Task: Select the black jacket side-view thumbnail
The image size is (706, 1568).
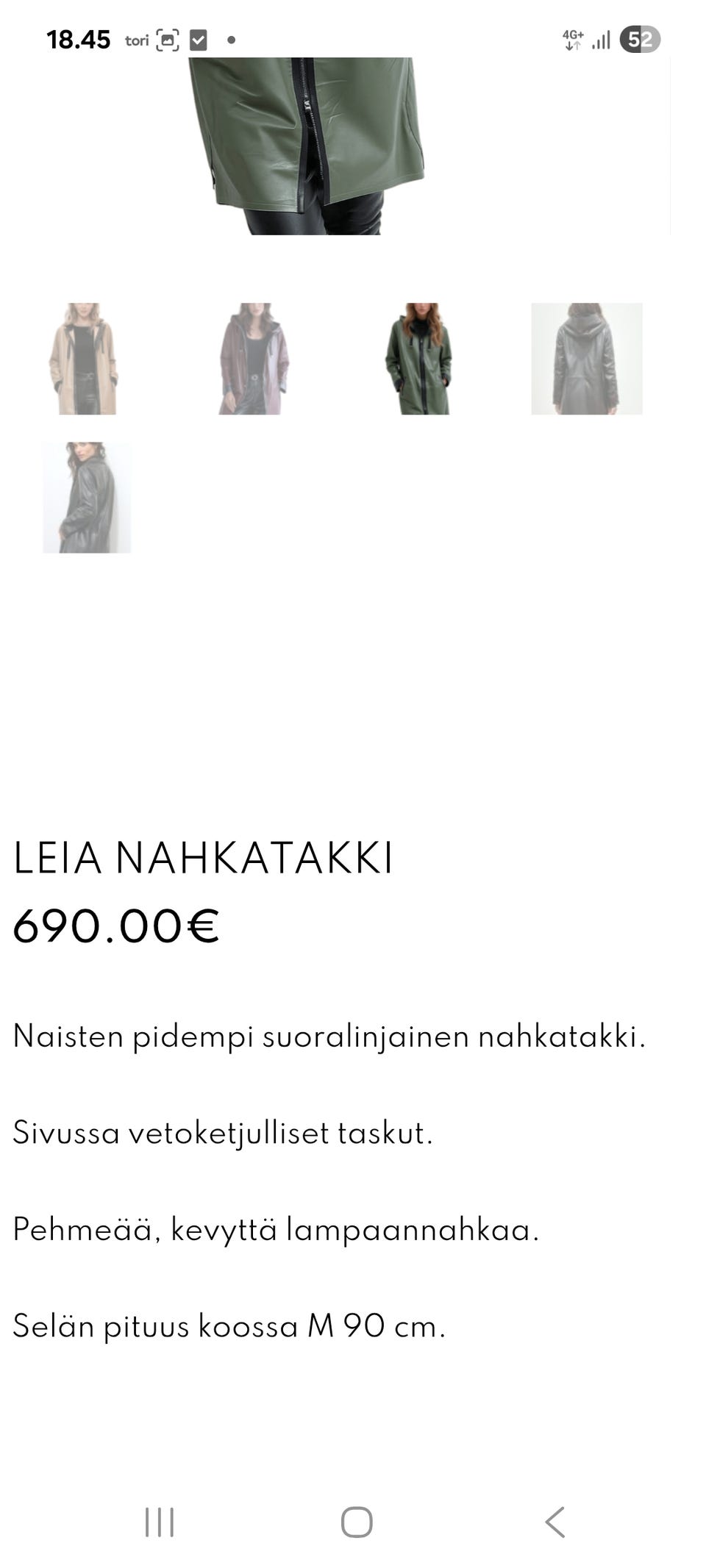Action: (x=87, y=496)
